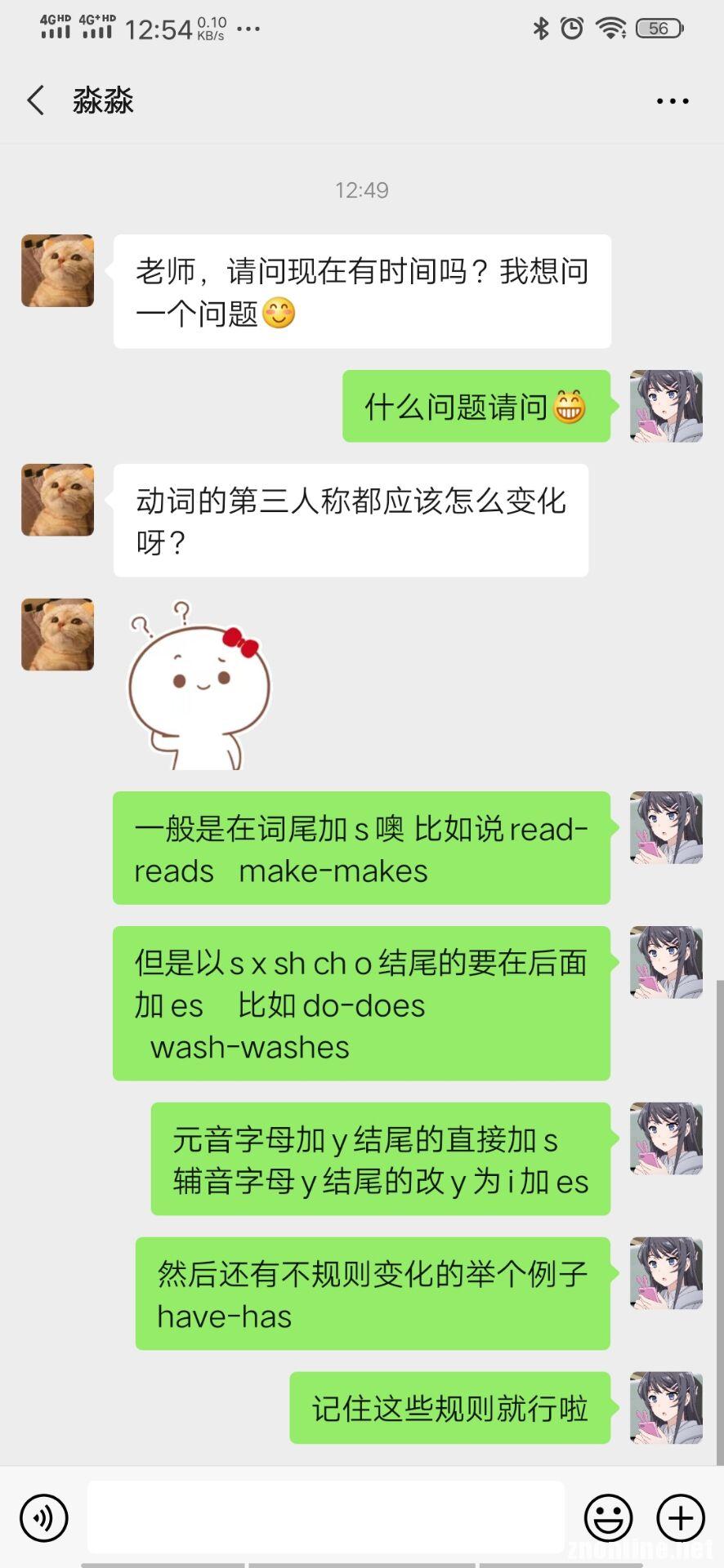This screenshot has width=724, height=1568.
Task: Open the plus attachment menu
Action: (681, 1518)
